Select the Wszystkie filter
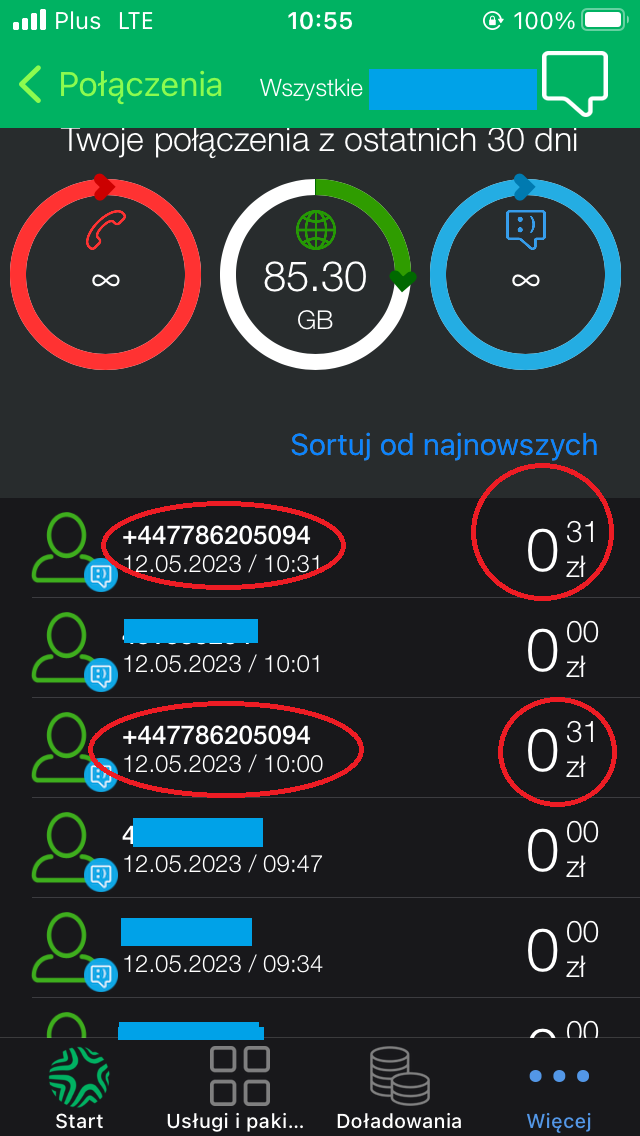Viewport: 640px width, 1136px height. [311, 88]
